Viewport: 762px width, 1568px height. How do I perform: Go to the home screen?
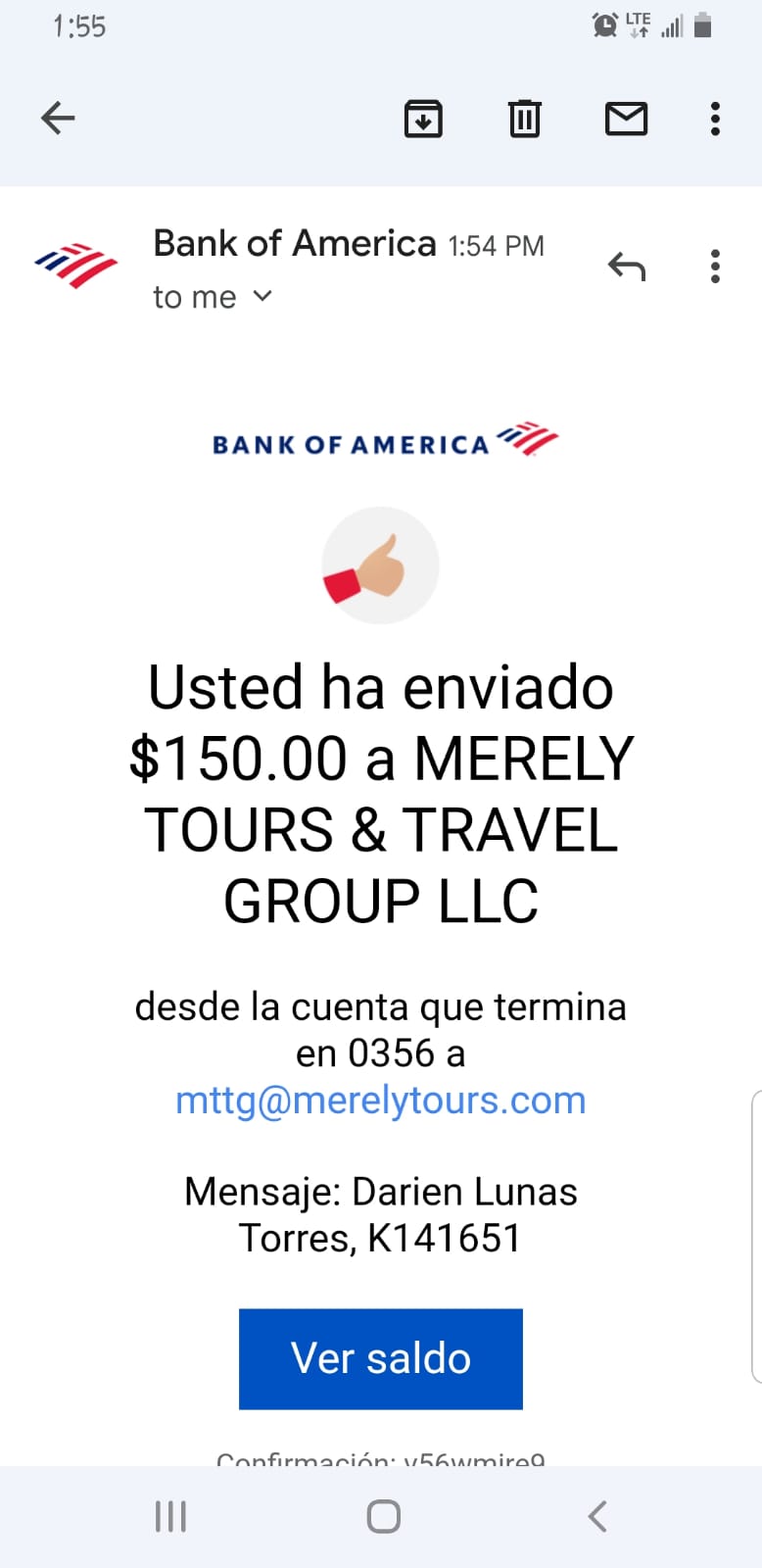(383, 1516)
